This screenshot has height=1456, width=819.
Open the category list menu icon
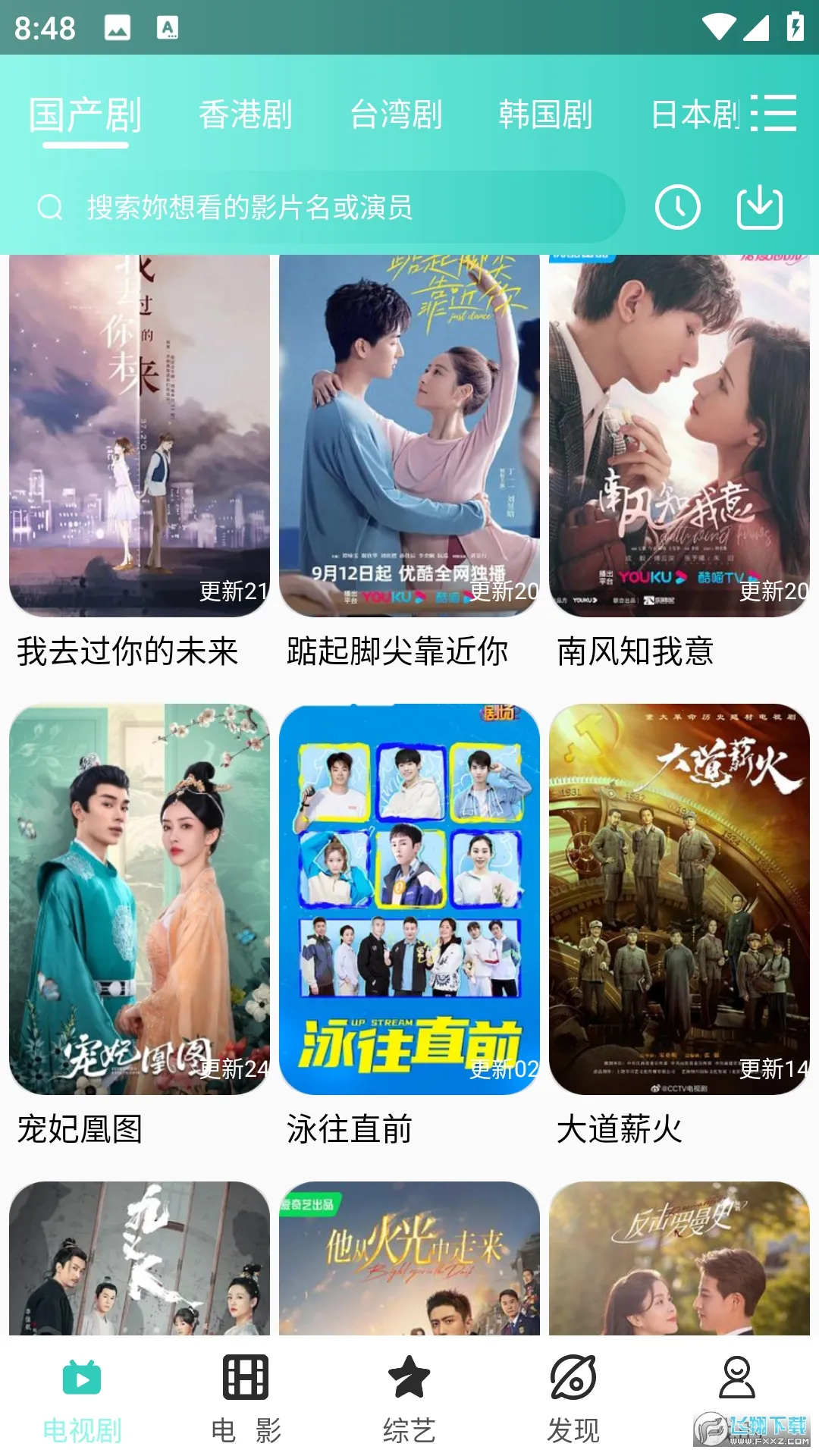pyautogui.click(x=773, y=114)
